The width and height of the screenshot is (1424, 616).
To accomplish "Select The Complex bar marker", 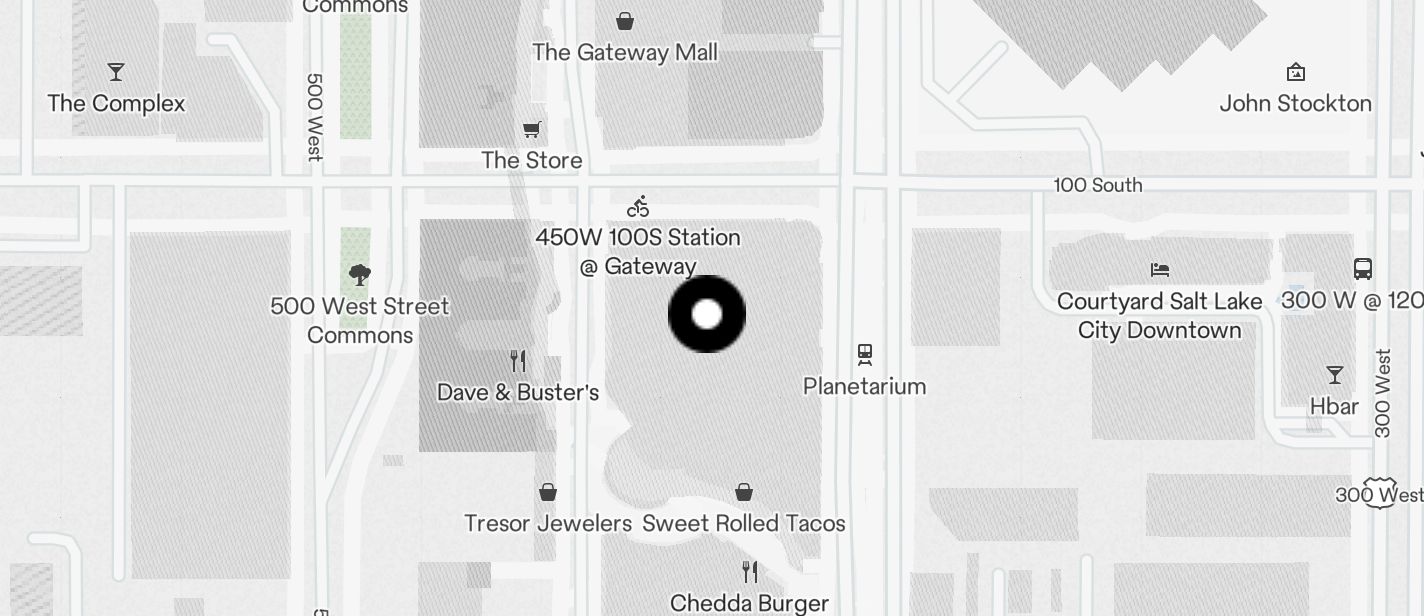I will 116,72.
